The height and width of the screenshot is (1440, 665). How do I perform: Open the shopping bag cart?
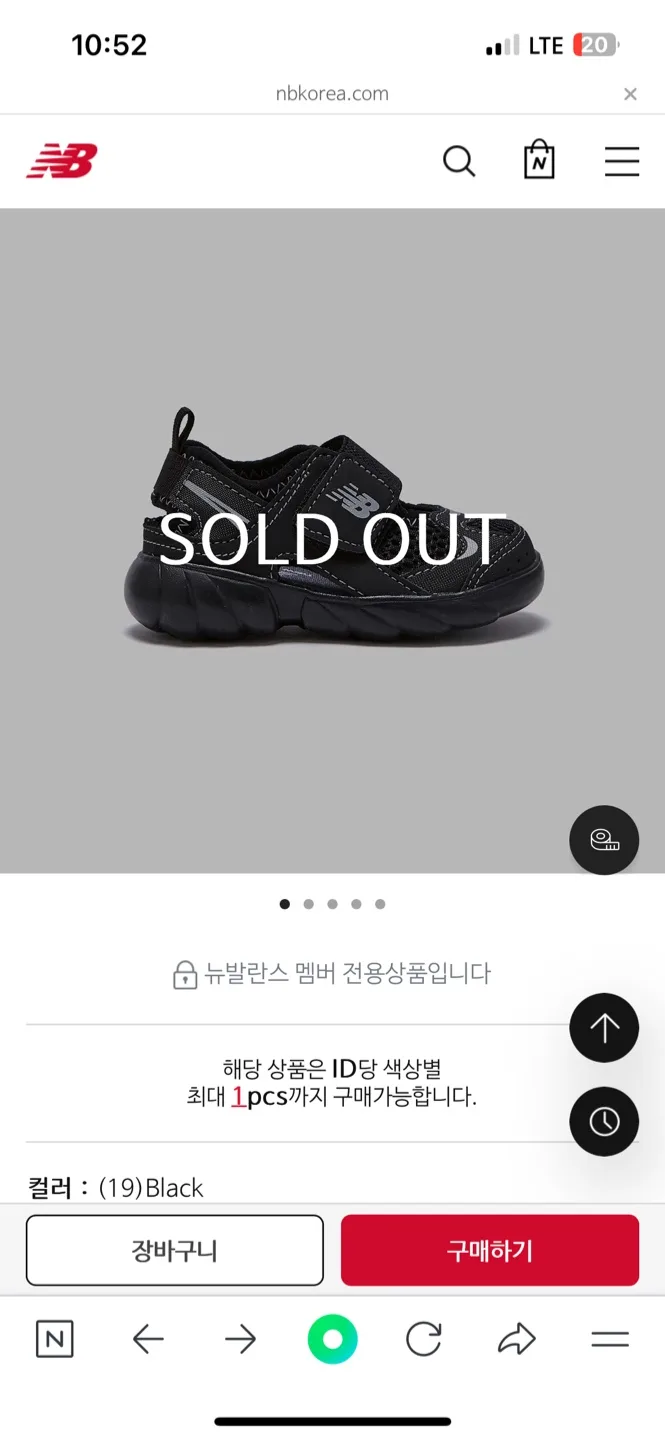[539, 160]
